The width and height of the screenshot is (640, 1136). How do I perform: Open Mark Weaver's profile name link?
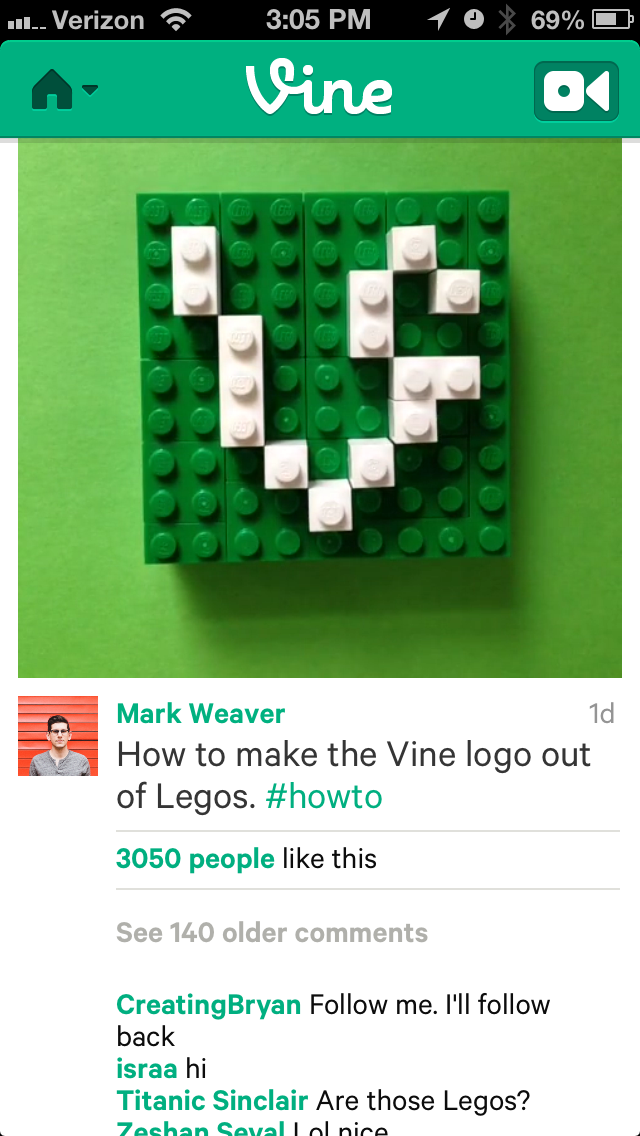tap(201, 714)
